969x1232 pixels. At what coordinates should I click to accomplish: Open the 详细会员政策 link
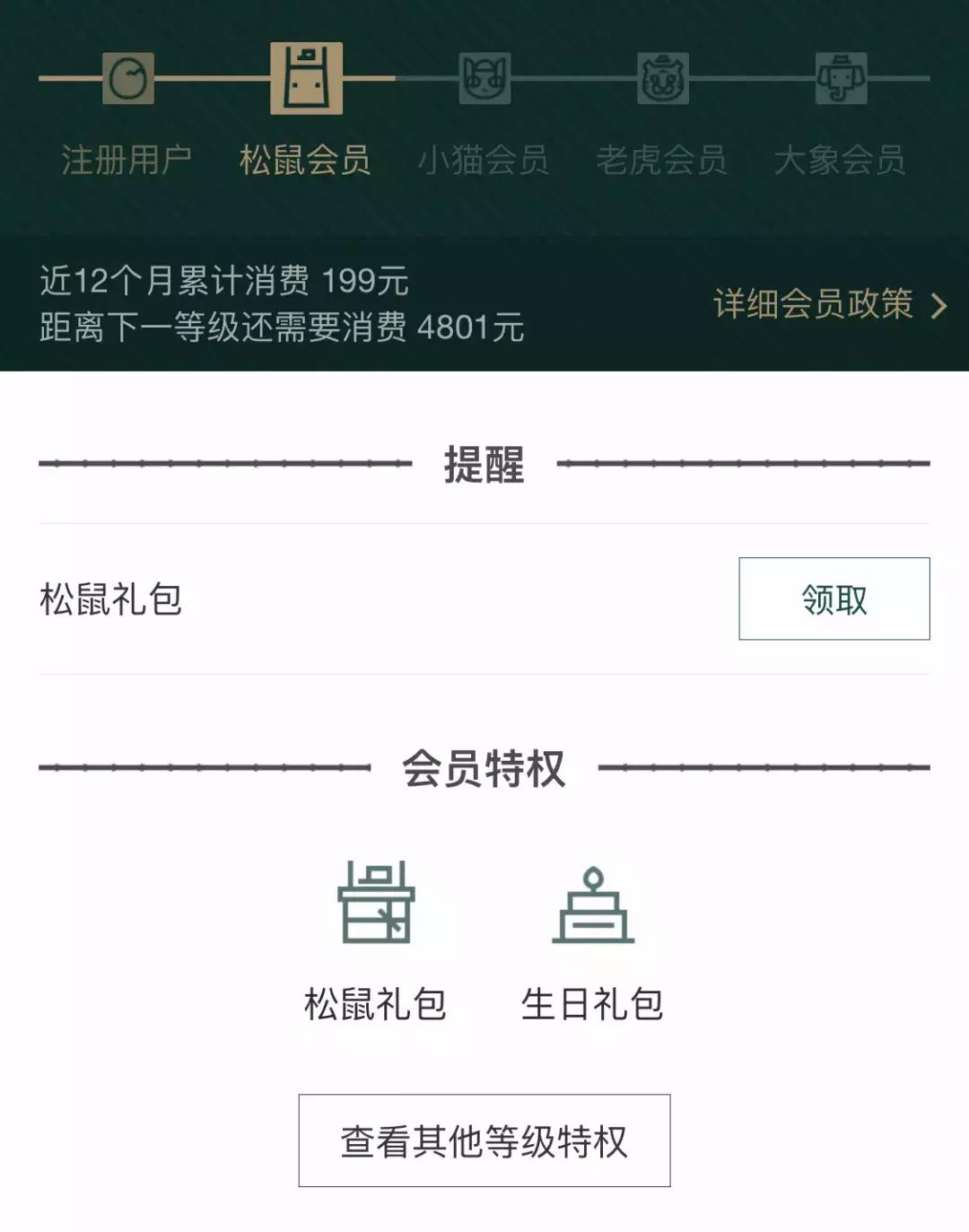click(812, 304)
